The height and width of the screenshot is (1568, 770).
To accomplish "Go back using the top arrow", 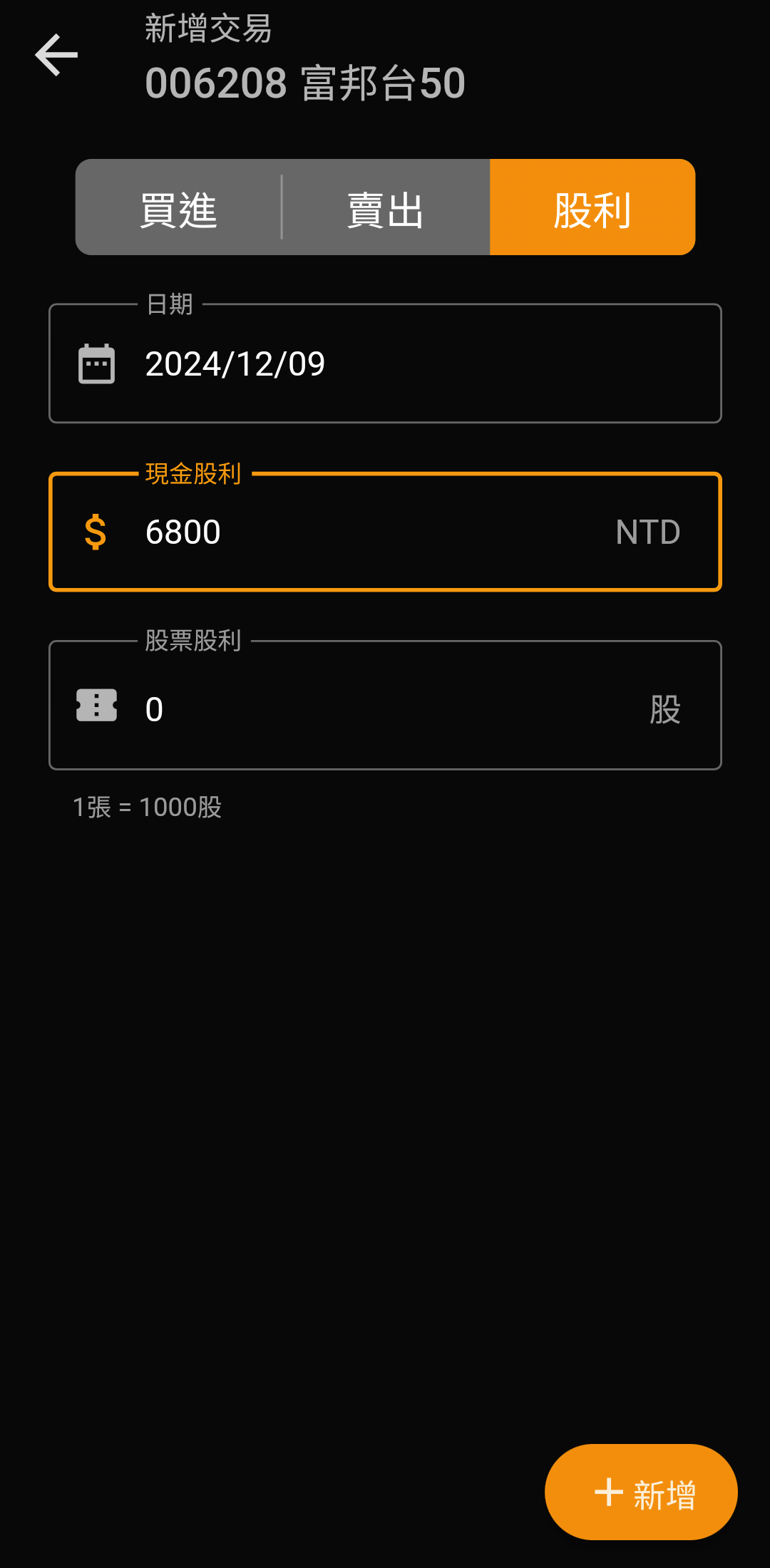I will 56,55.
